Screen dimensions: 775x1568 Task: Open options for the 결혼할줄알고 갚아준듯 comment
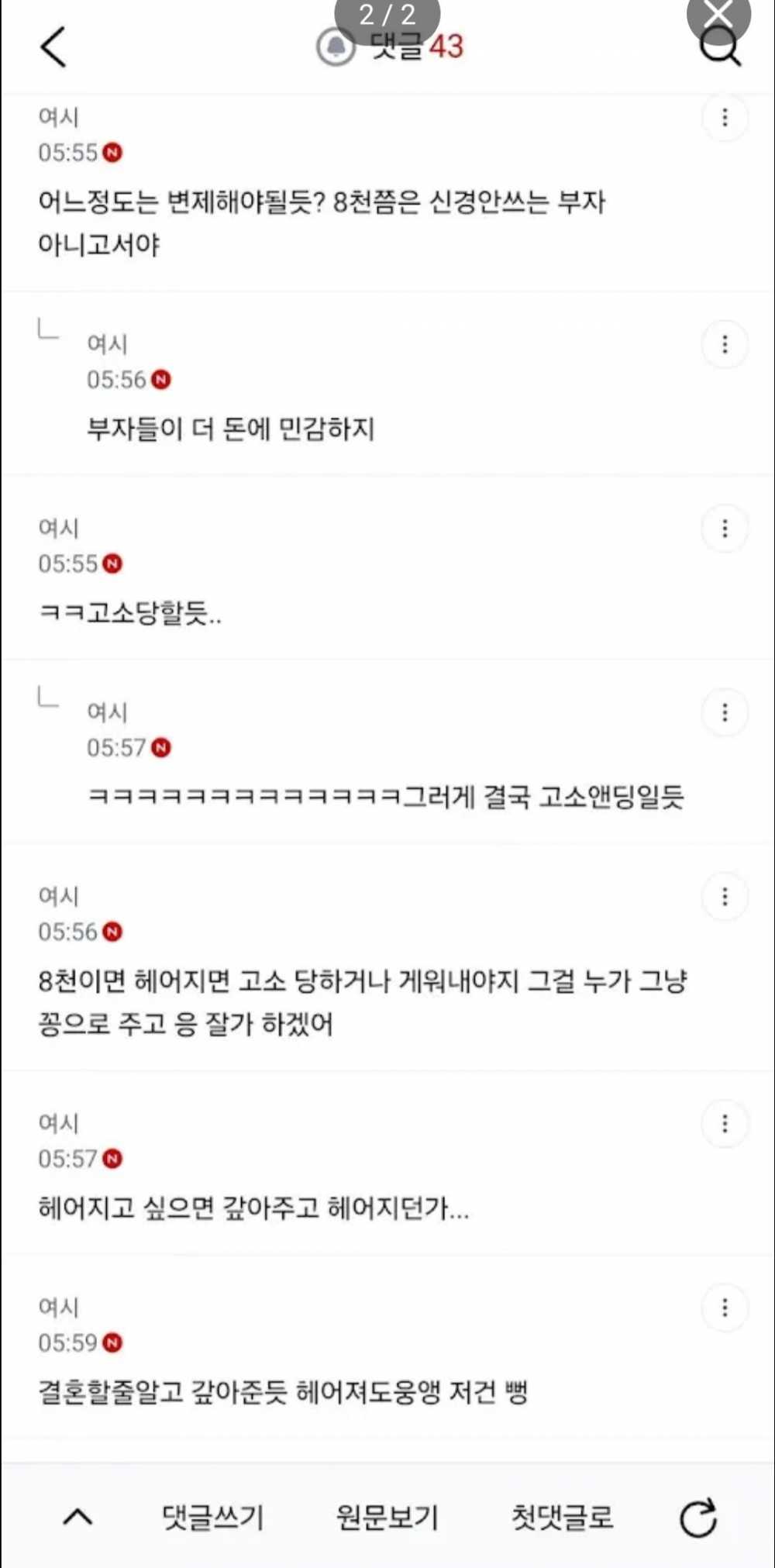(725, 1308)
